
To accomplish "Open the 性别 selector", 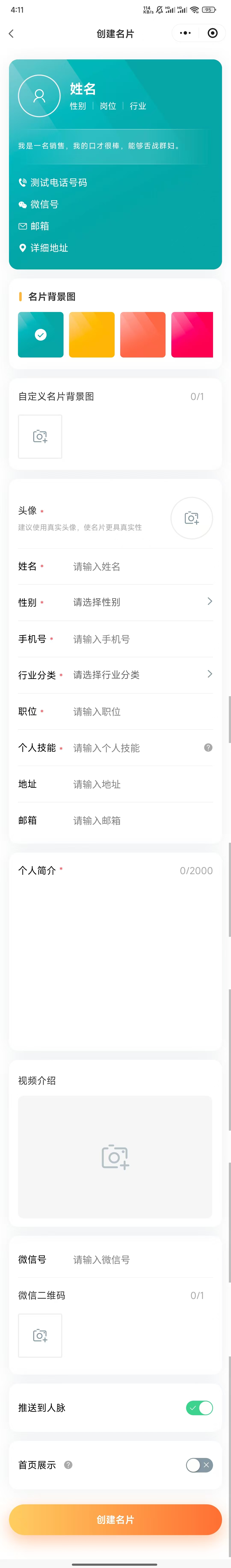I will pos(140,602).
